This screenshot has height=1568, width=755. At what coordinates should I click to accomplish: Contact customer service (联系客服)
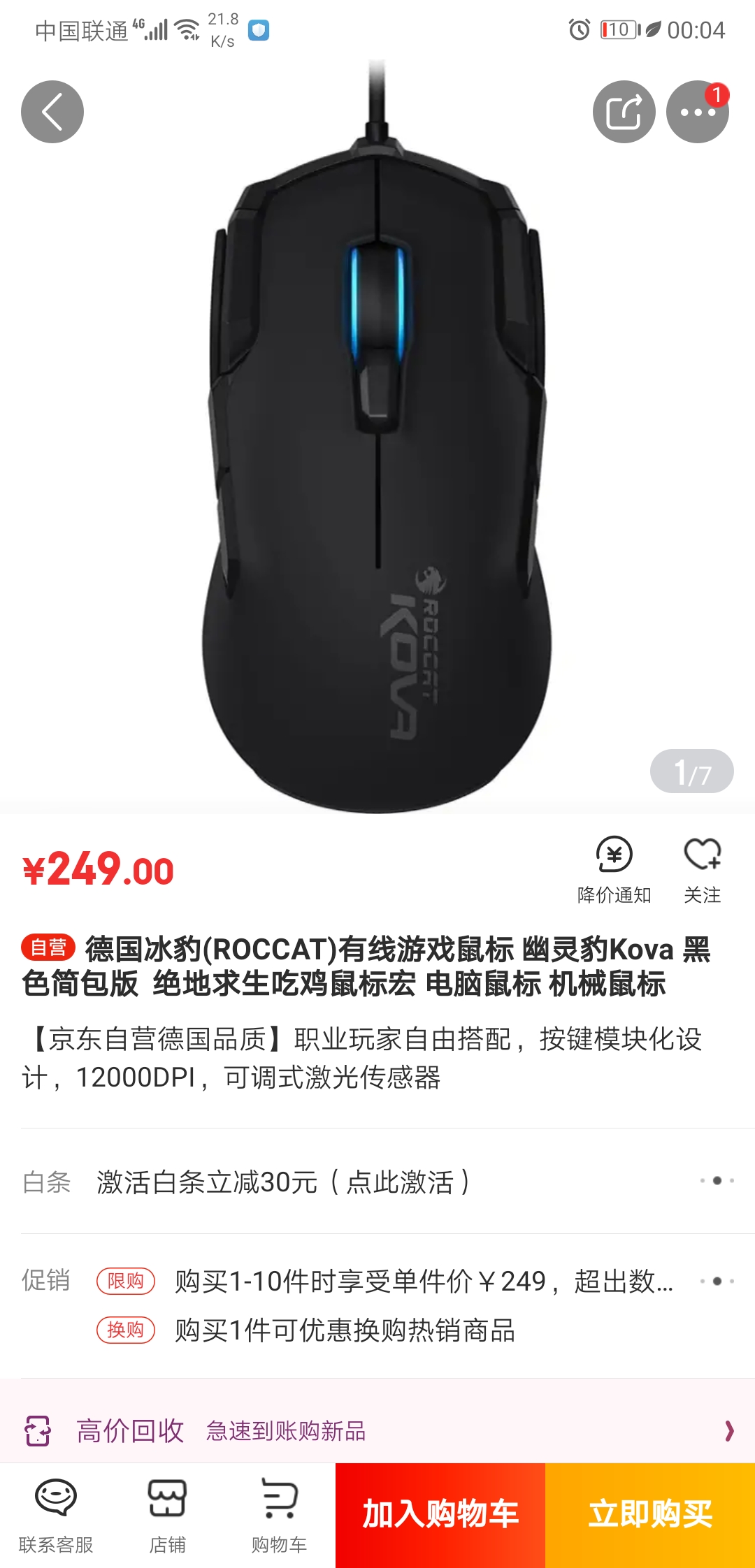pyautogui.click(x=56, y=1515)
